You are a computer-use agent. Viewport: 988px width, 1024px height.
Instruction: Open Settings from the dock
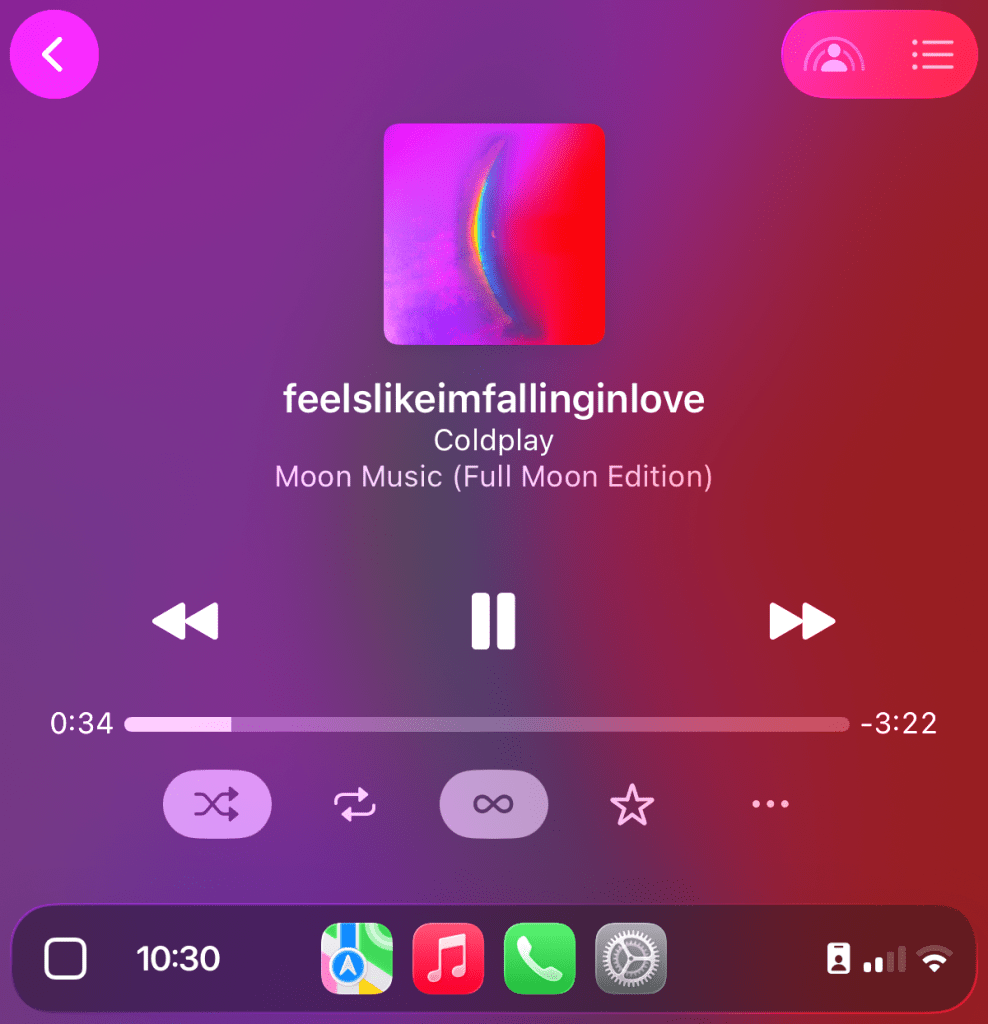coord(631,958)
